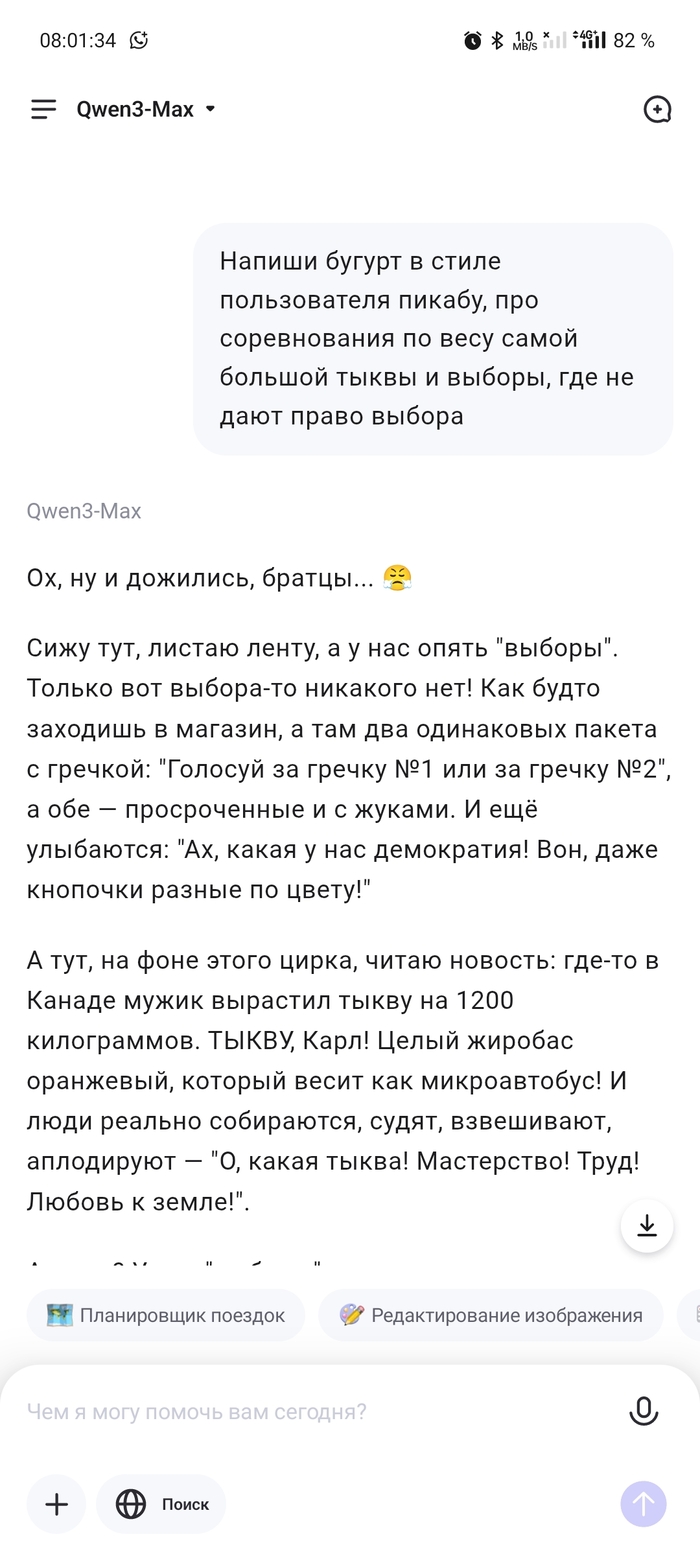Viewport: 700px width, 1563px height.
Task: Add an attachment with the plus button
Action: point(57,1504)
